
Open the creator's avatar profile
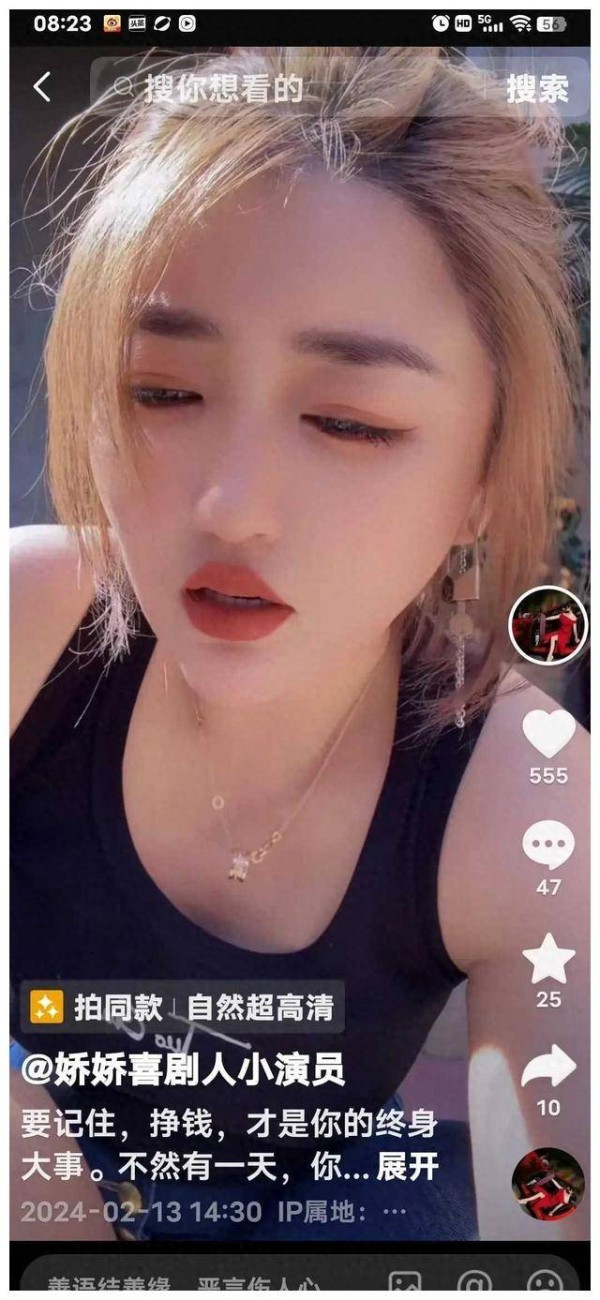pos(548,625)
